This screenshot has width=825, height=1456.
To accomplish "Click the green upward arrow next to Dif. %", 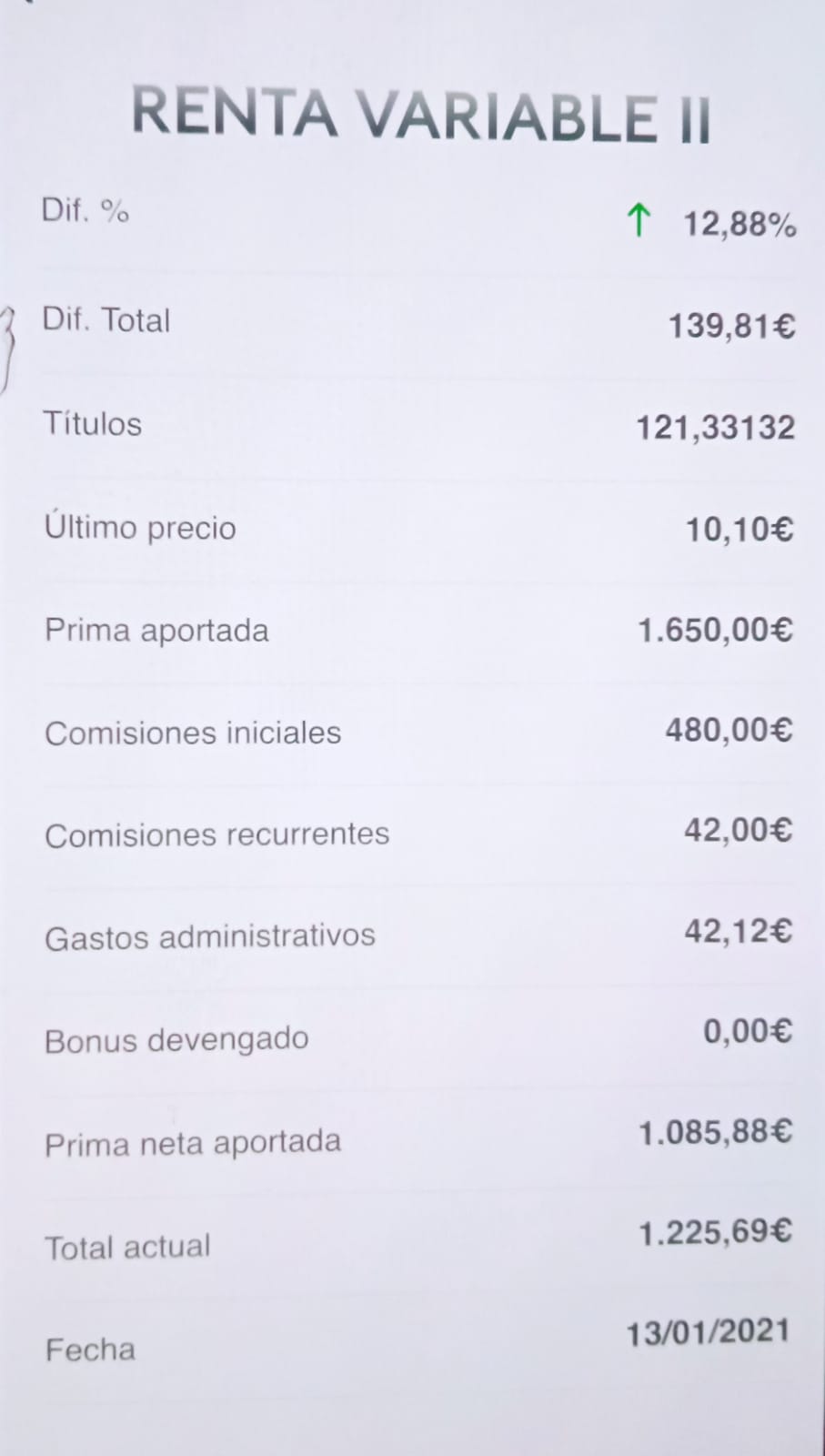I will pyautogui.click(x=639, y=220).
